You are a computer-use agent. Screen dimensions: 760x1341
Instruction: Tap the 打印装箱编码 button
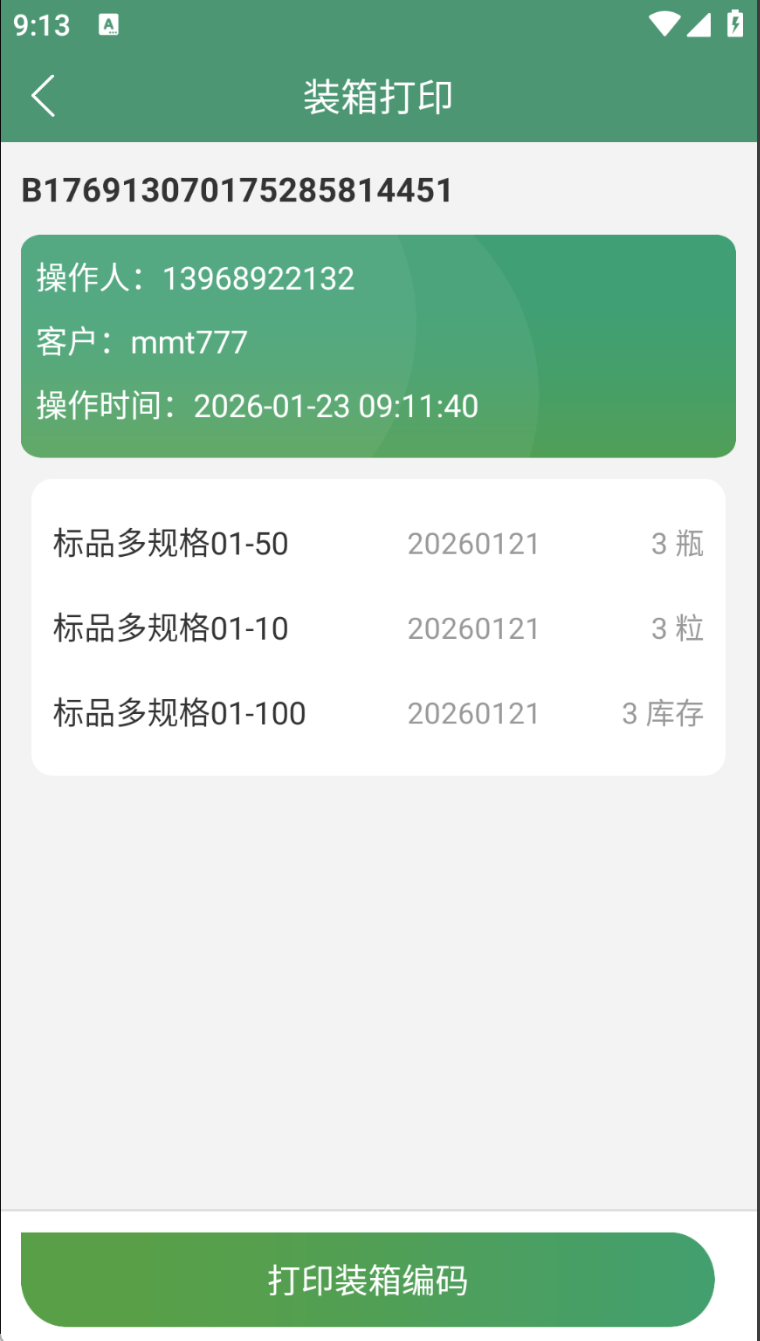(x=368, y=1280)
